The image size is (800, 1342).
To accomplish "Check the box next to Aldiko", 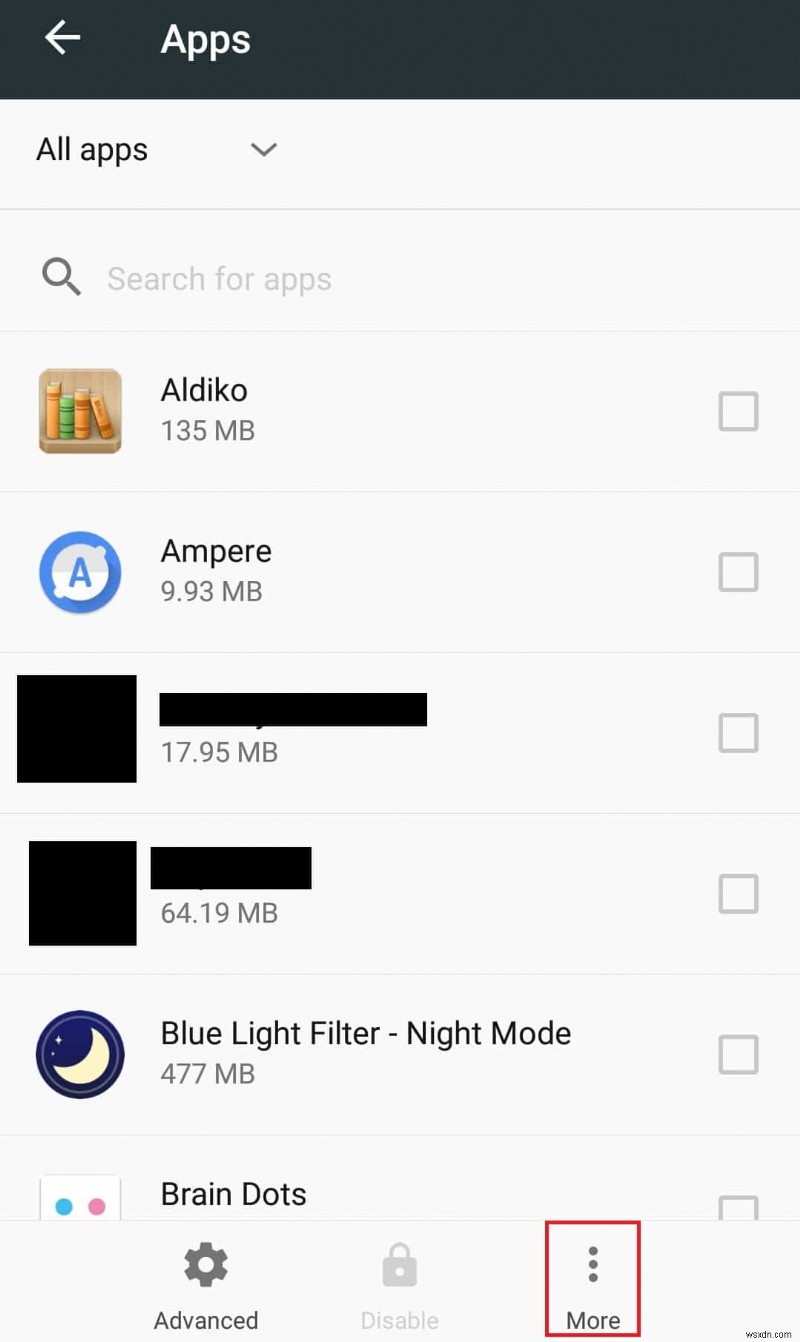I will click(x=738, y=411).
